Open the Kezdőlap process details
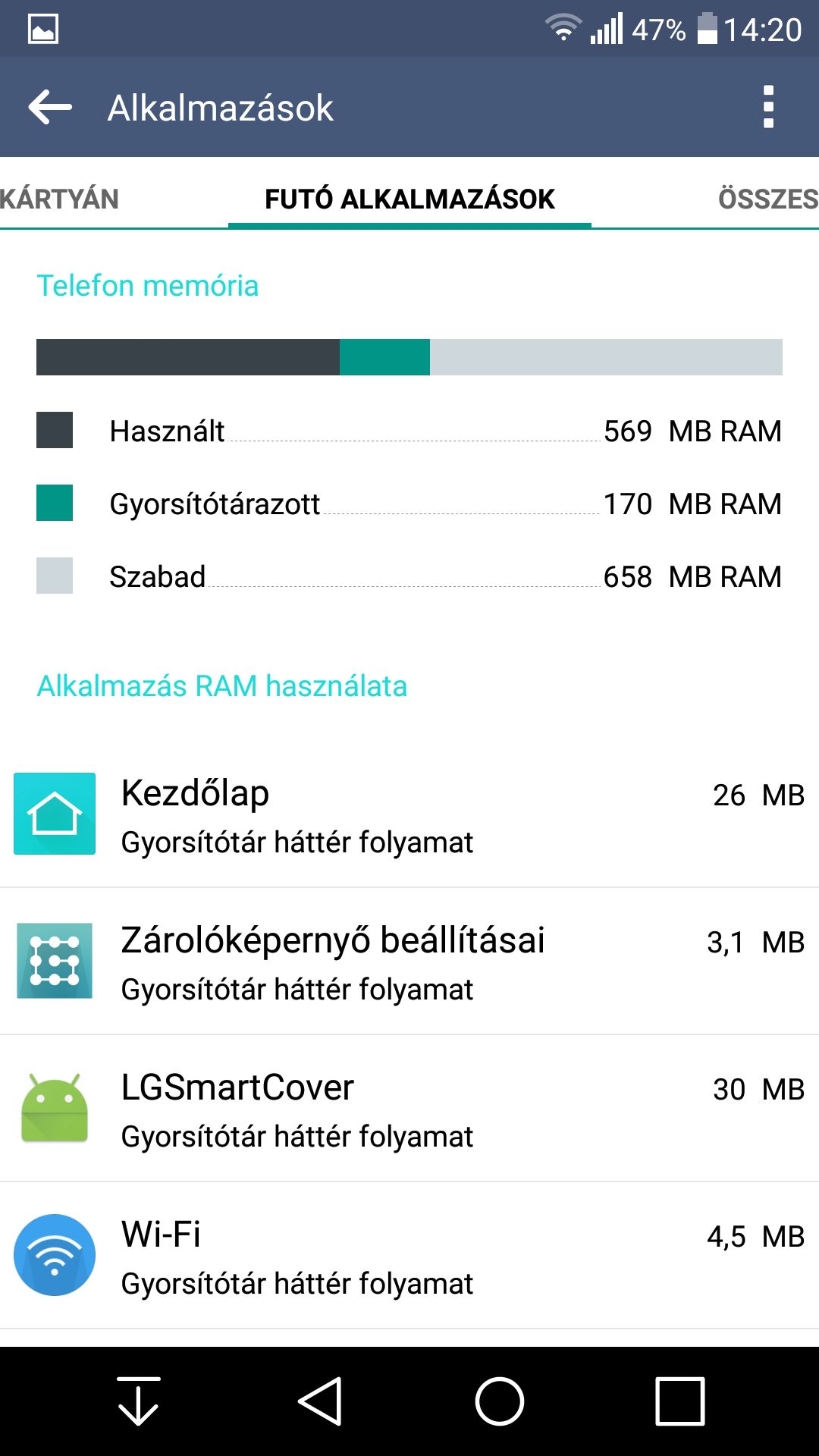 [x=409, y=814]
